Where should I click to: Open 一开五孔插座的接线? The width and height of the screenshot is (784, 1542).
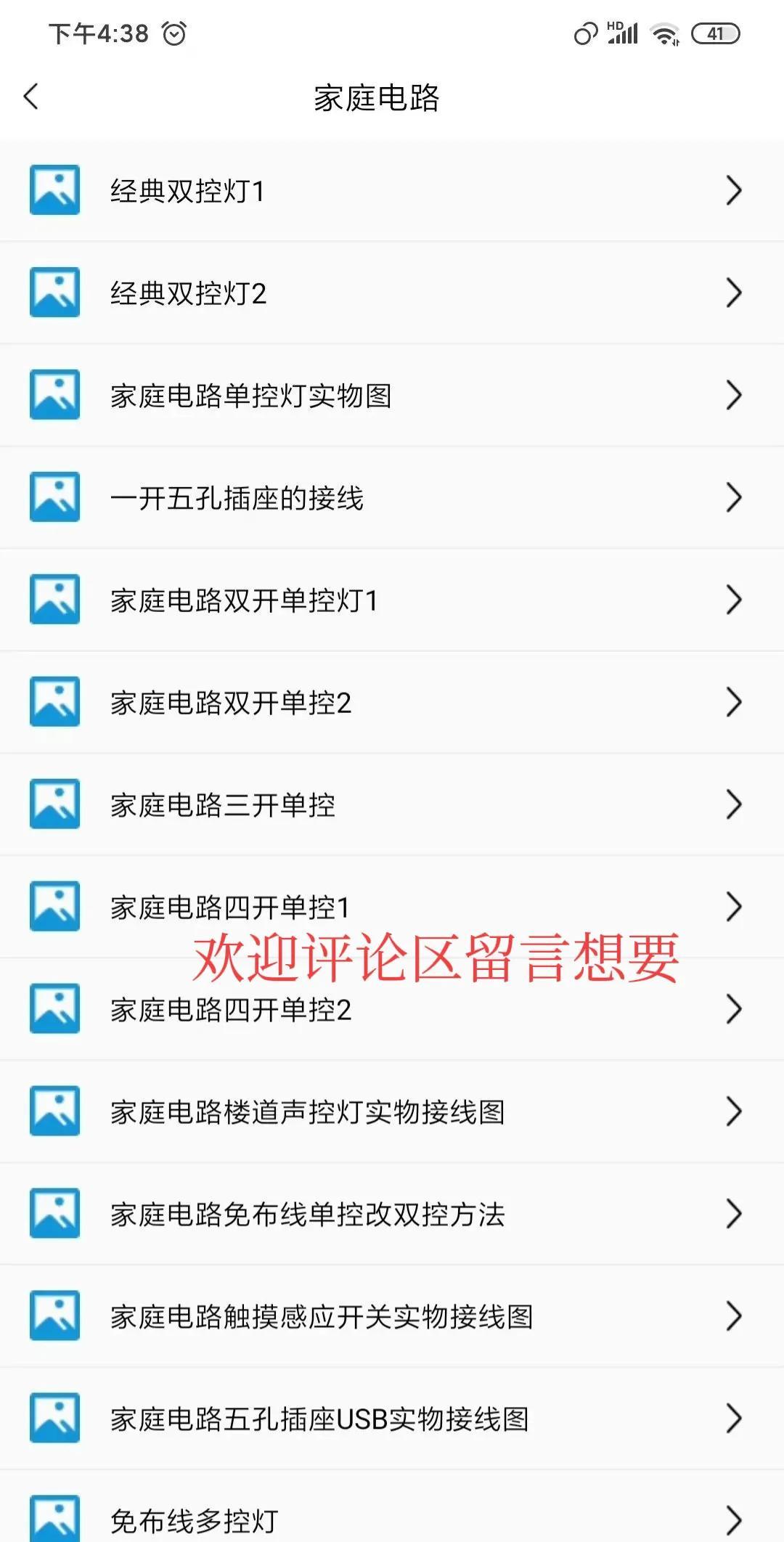(x=392, y=497)
